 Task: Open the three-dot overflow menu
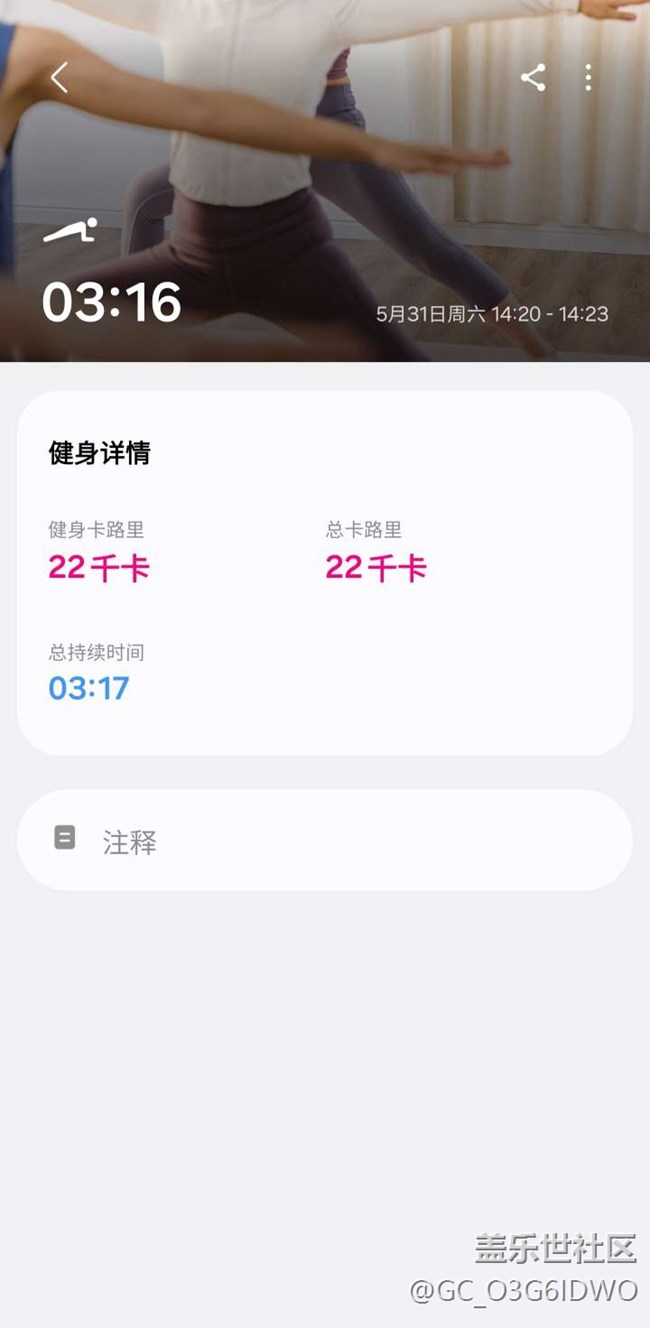click(x=588, y=78)
